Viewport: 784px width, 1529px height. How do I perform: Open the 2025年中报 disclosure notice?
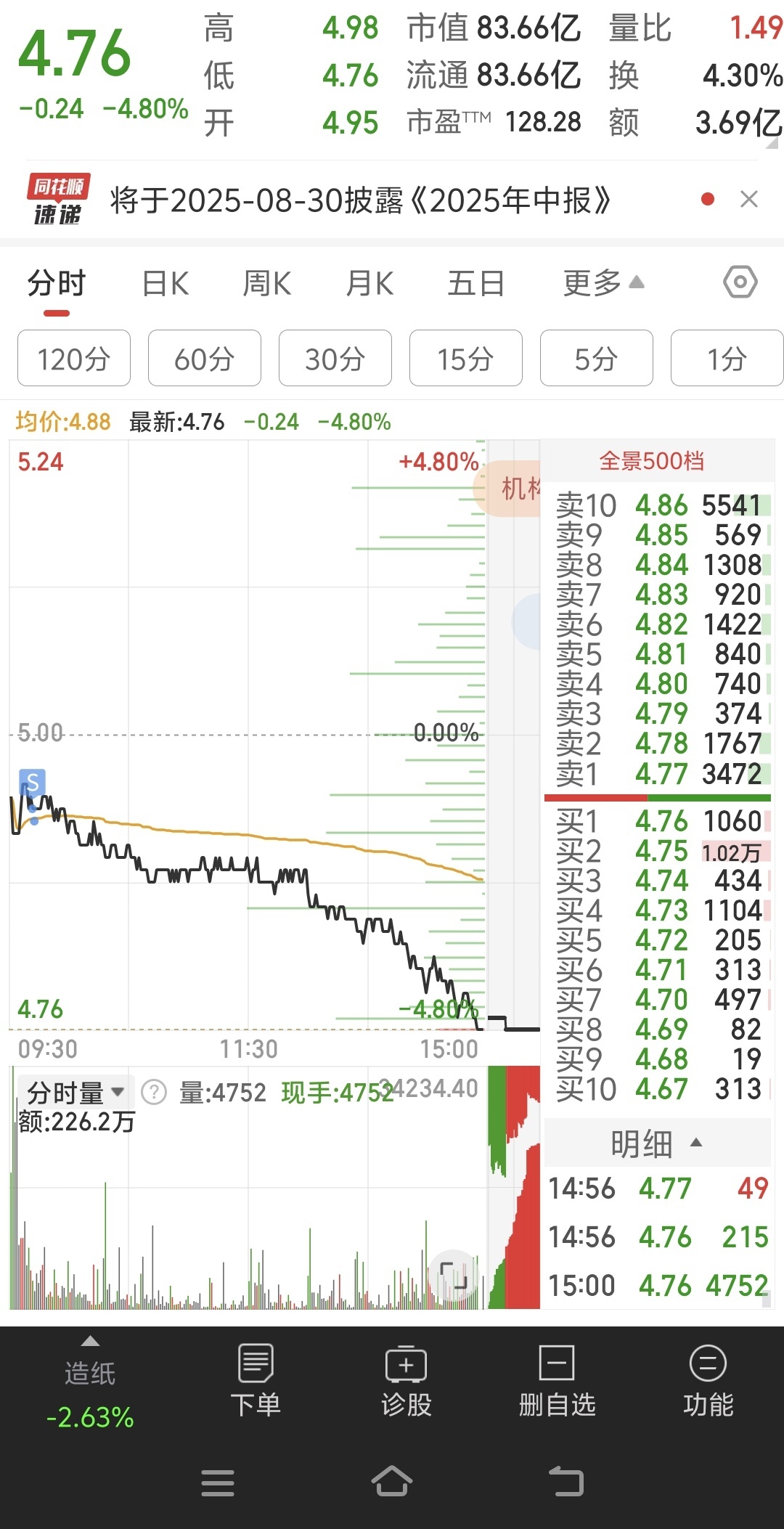[x=360, y=200]
